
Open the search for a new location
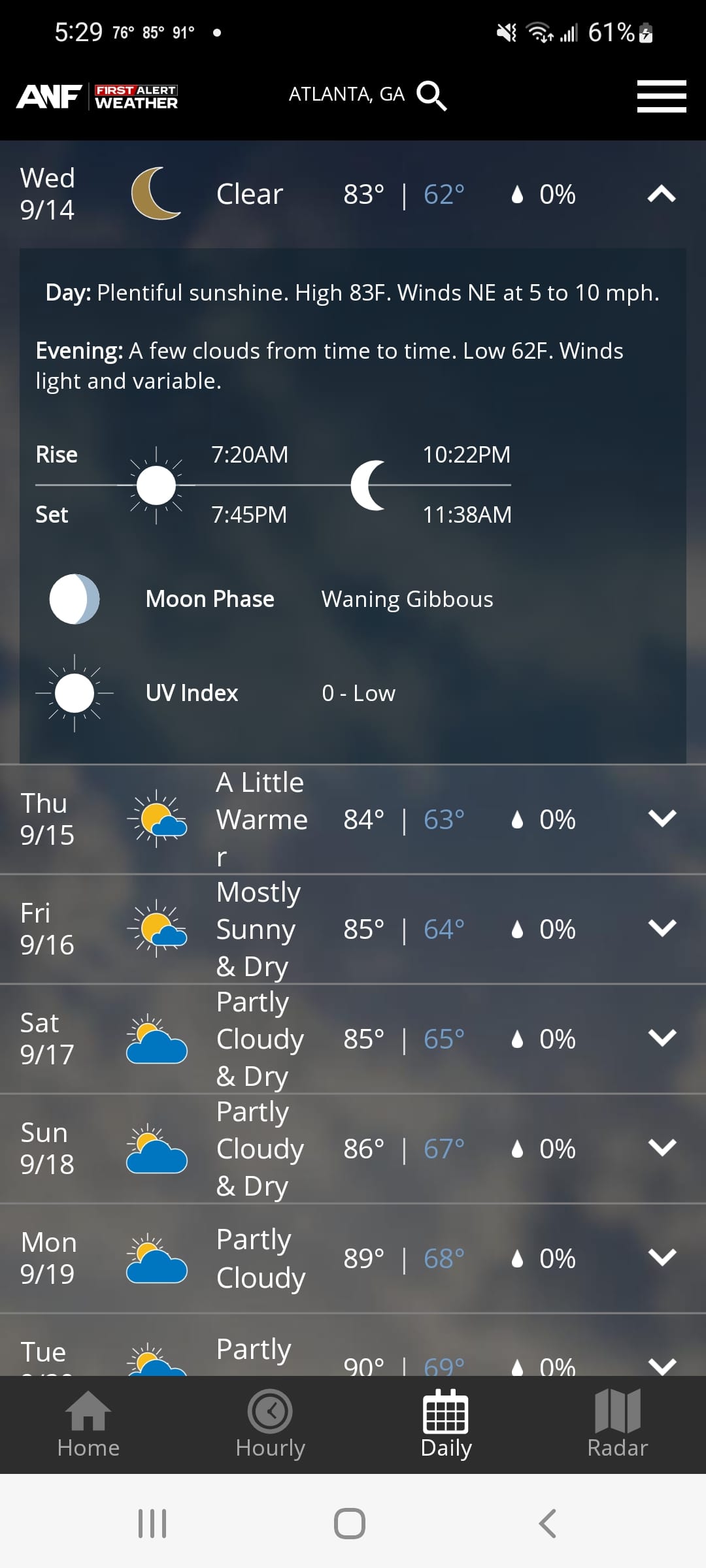[431, 95]
